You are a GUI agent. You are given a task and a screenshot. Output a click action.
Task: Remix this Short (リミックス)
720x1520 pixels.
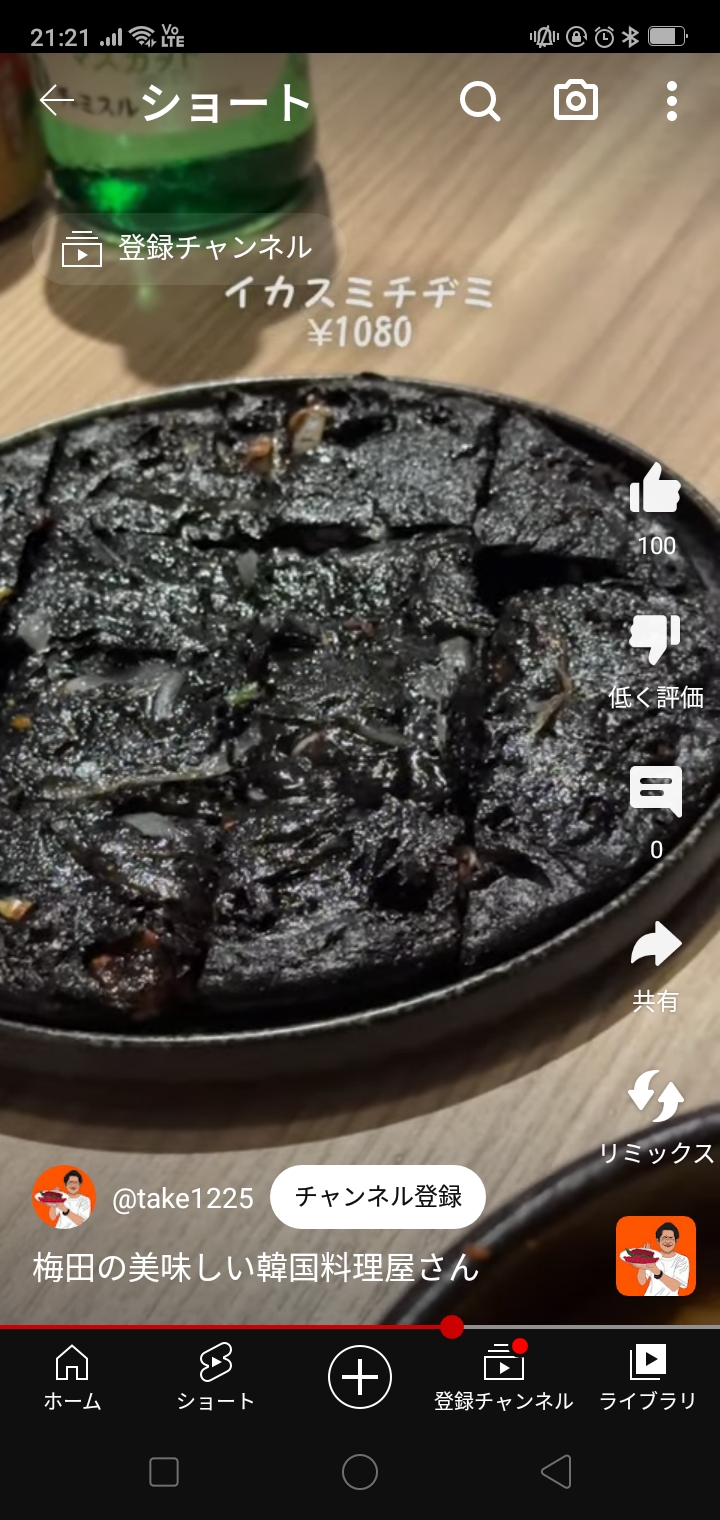coord(656,1097)
